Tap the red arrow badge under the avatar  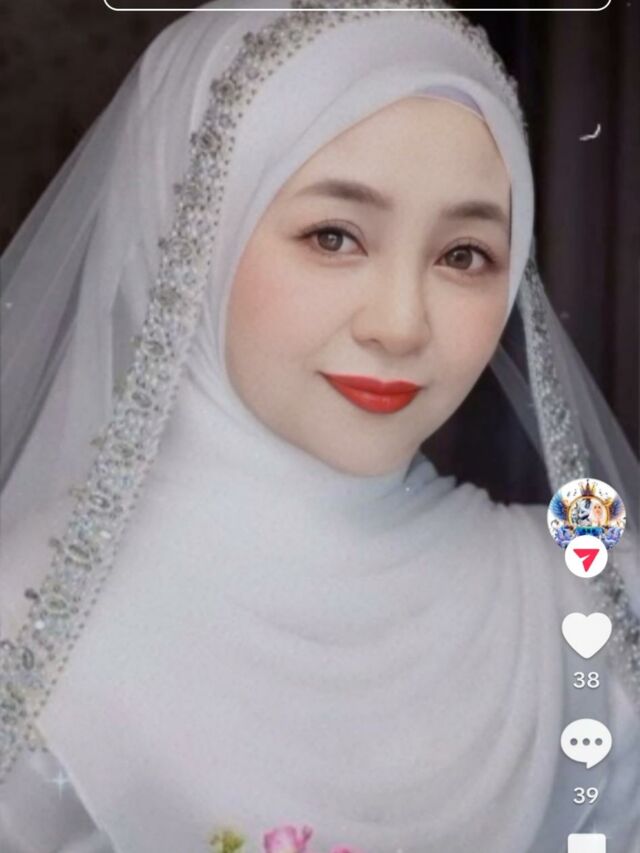point(586,557)
